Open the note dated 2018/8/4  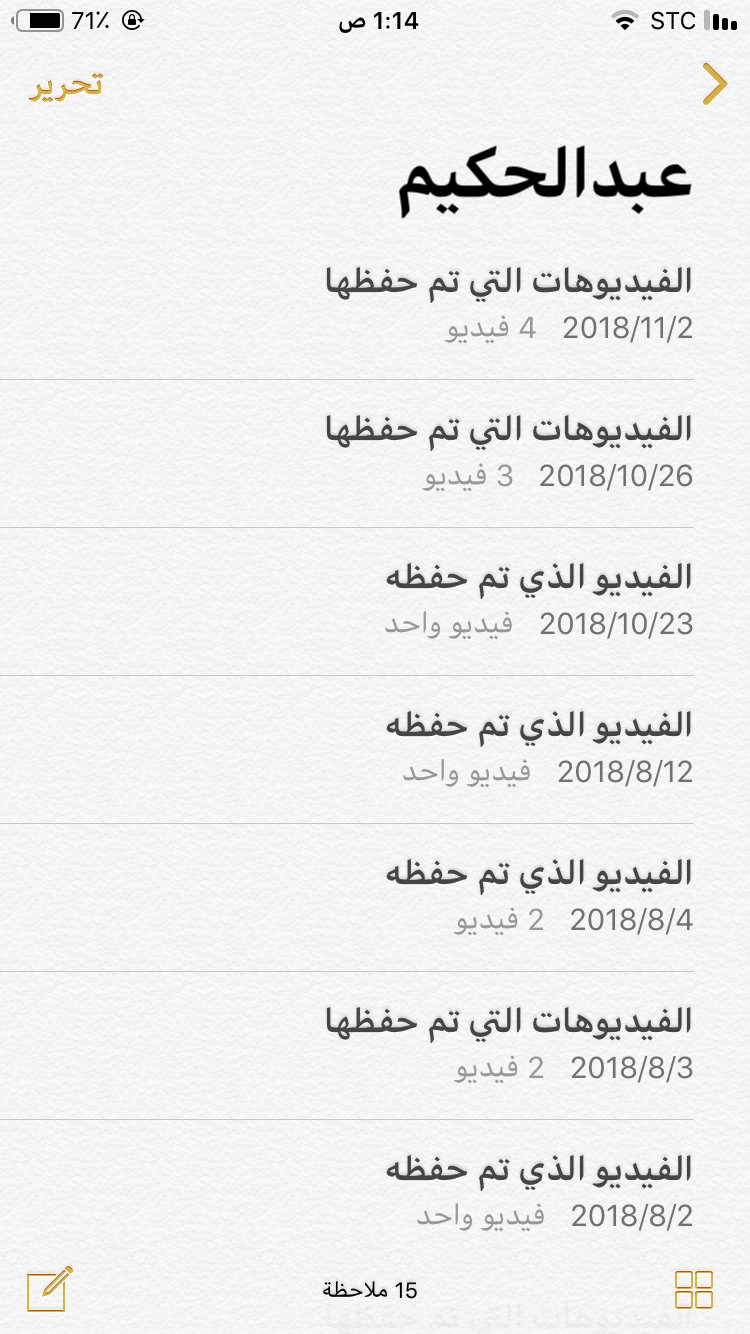[375, 898]
